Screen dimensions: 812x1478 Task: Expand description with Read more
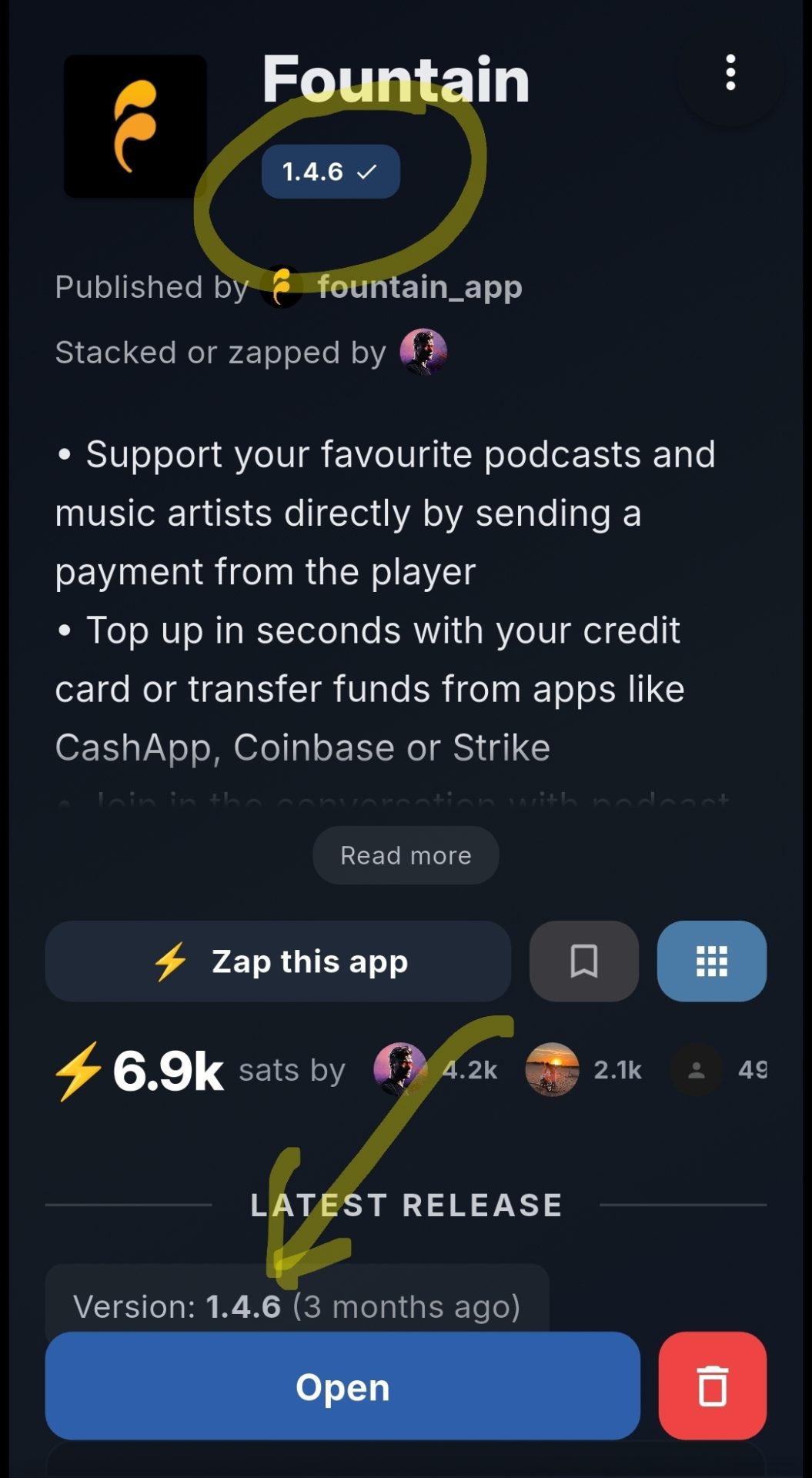click(x=406, y=855)
